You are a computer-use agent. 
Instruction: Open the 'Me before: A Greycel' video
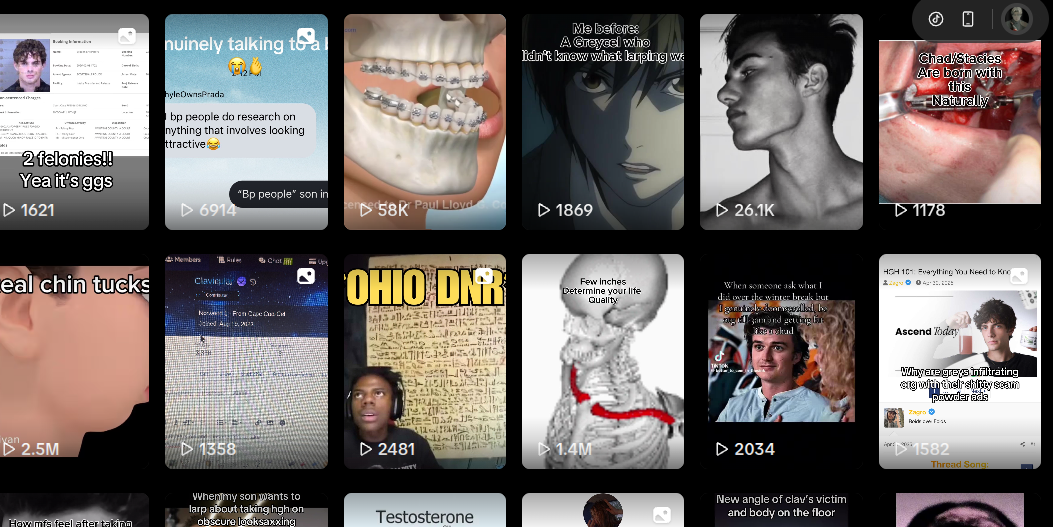[603, 120]
